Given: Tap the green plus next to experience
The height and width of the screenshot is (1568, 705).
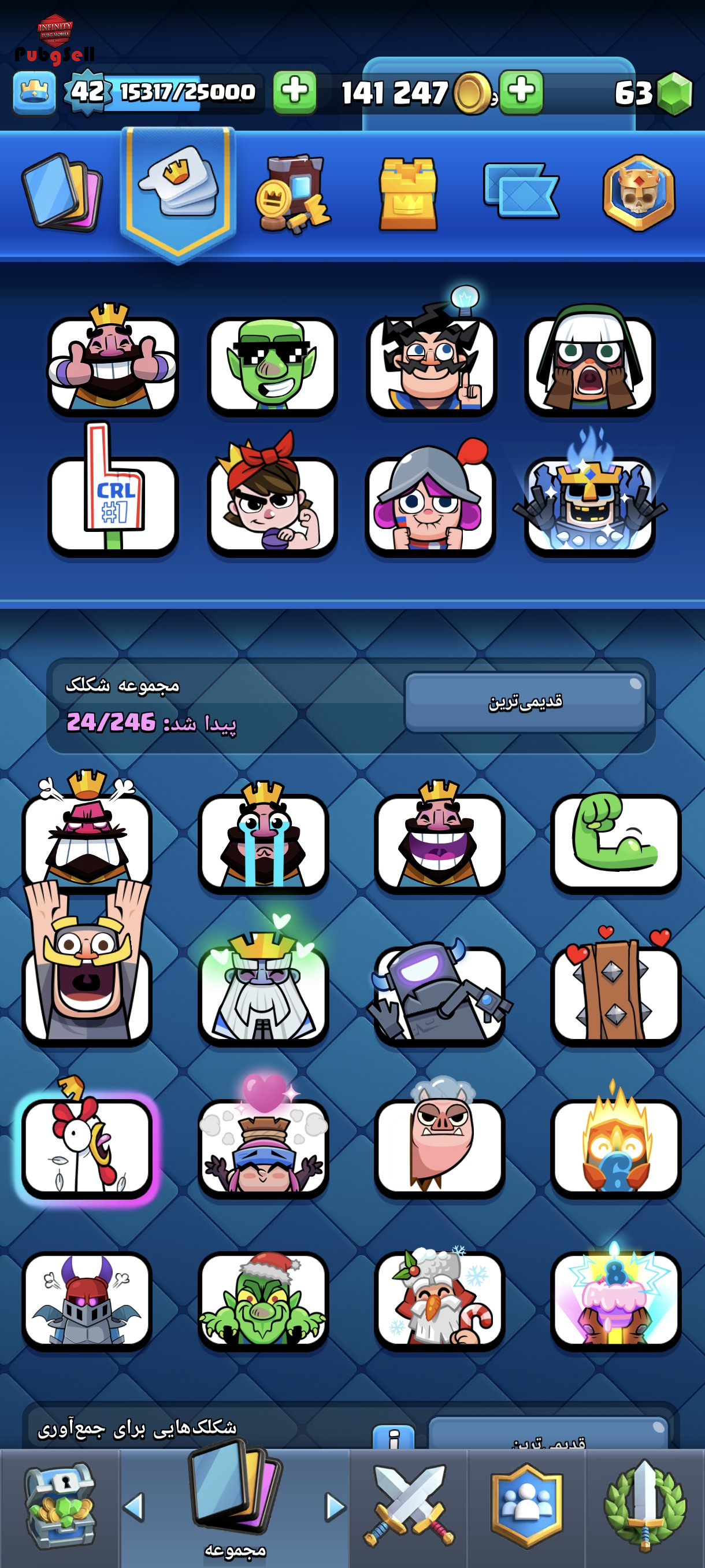Looking at the screenshot, I should (294, 92).
